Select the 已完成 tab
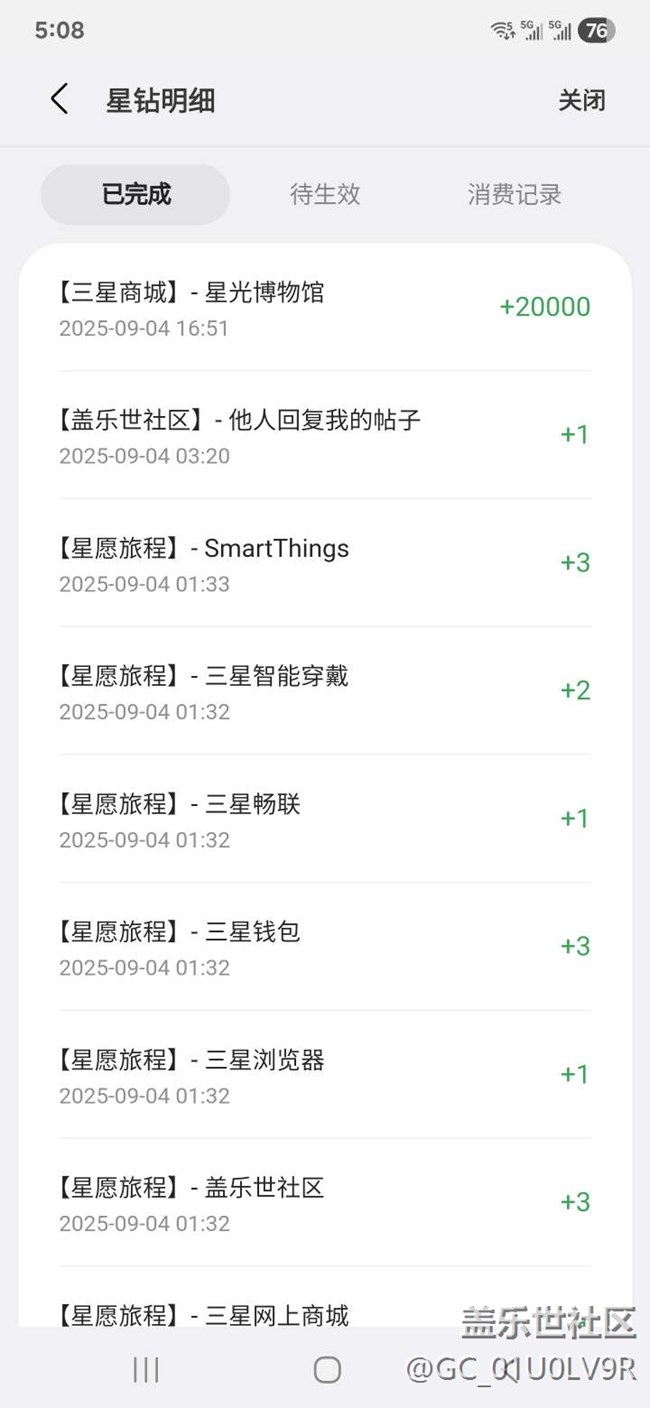The width and height of the screenshot is (650, 1408). tap(135, 194)
